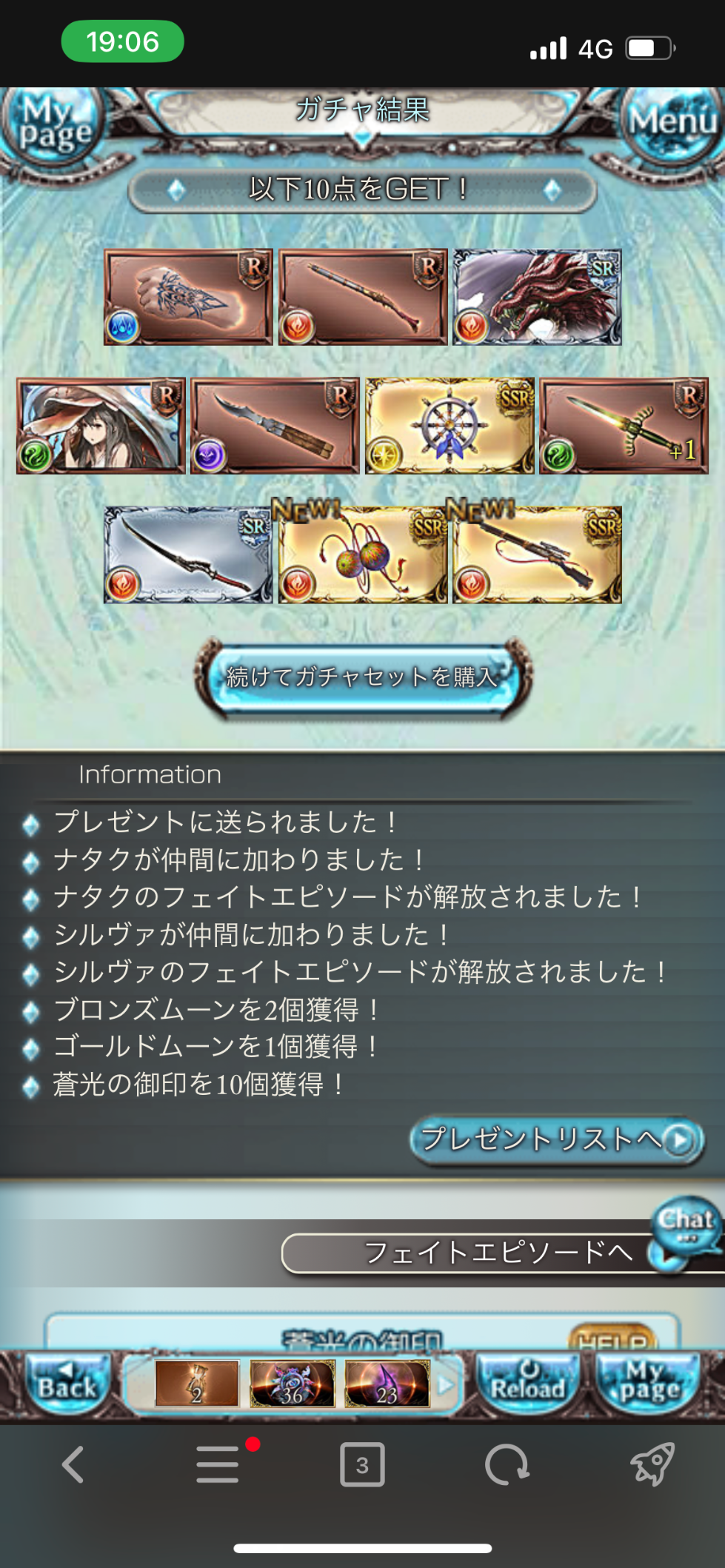
Task: Open the shortcut showing 36
Action: (293, 1383)
